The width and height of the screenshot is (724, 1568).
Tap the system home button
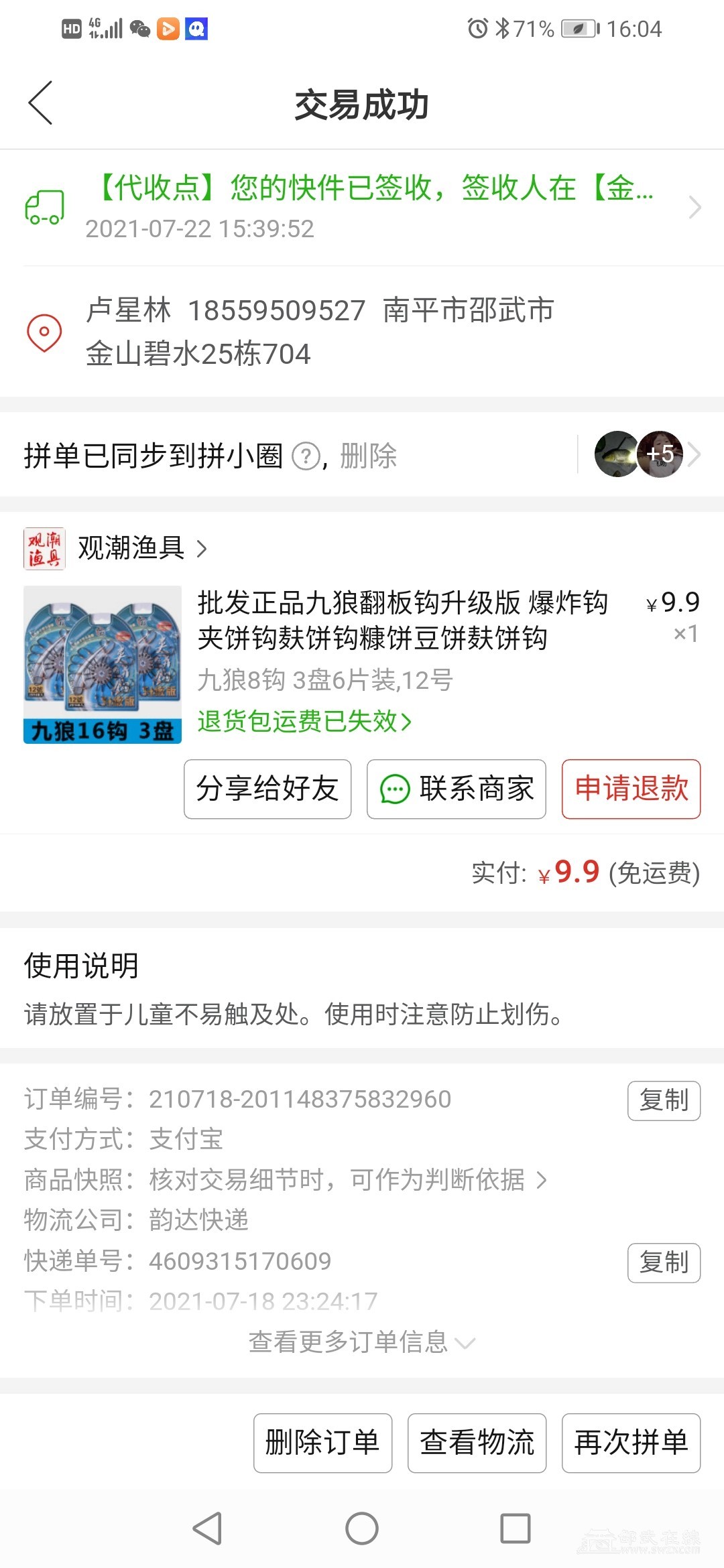(362, 1528)
